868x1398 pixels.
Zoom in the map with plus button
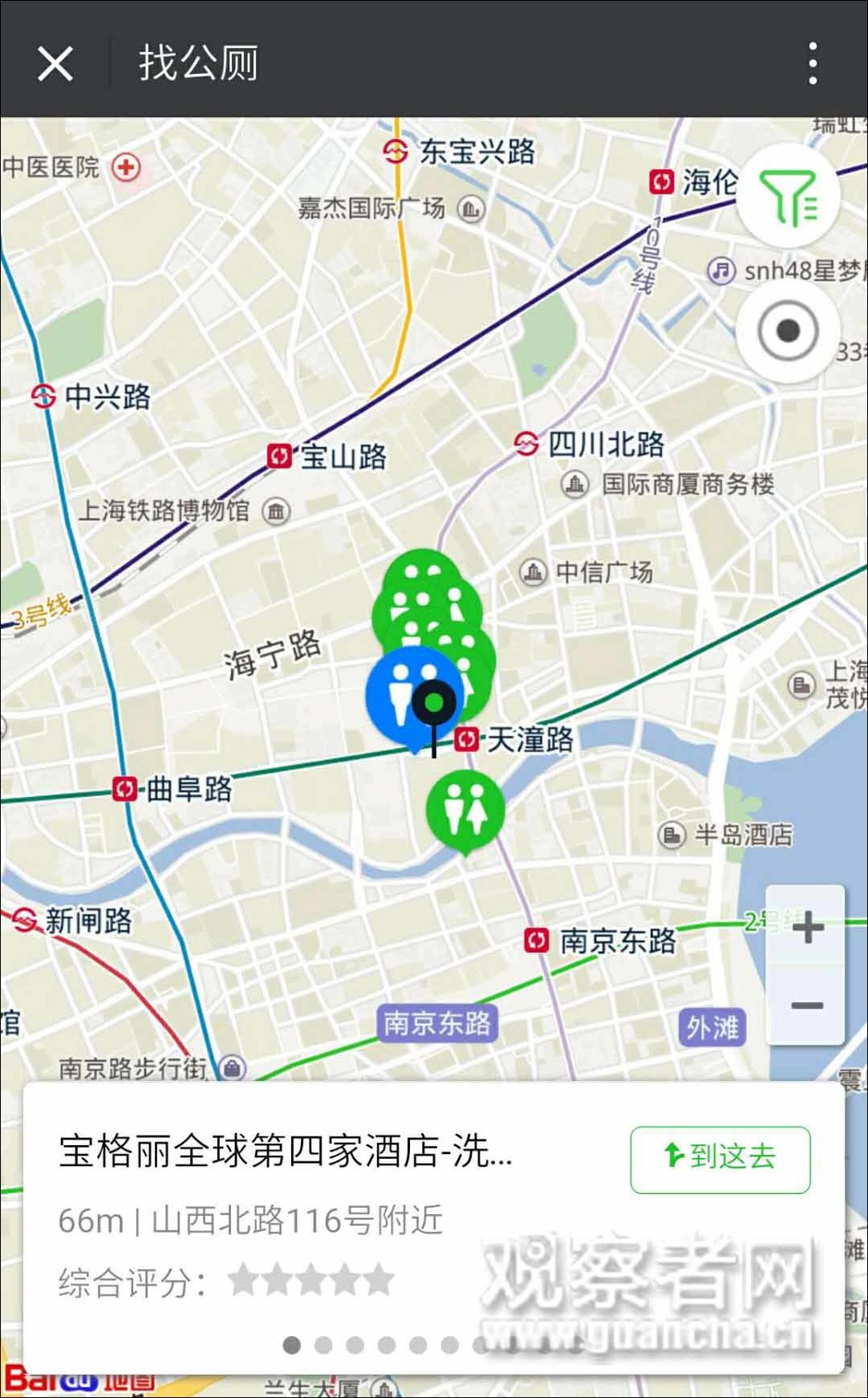(805, 927)
